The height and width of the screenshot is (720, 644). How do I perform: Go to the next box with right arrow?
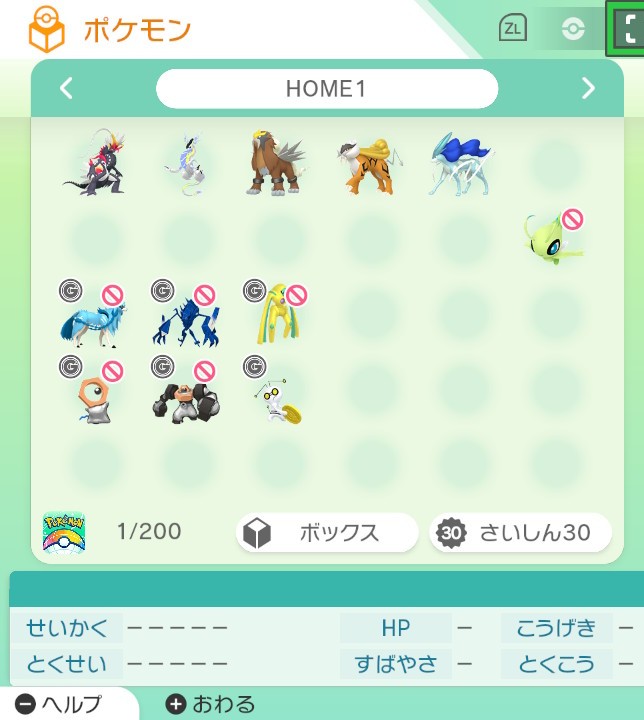click(588, 89)
